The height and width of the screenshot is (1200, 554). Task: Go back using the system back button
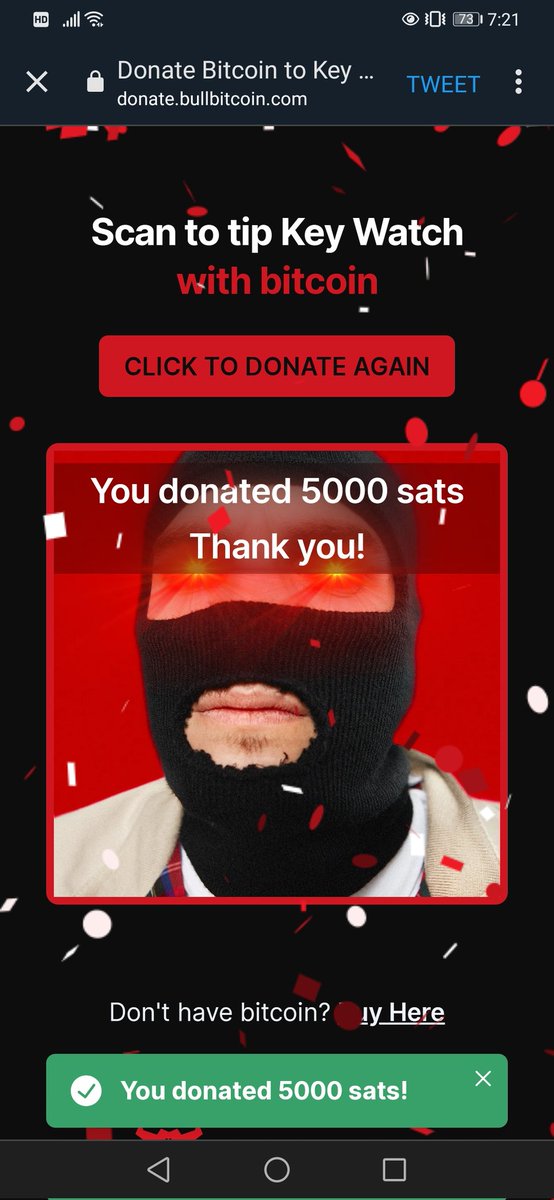158,1169
